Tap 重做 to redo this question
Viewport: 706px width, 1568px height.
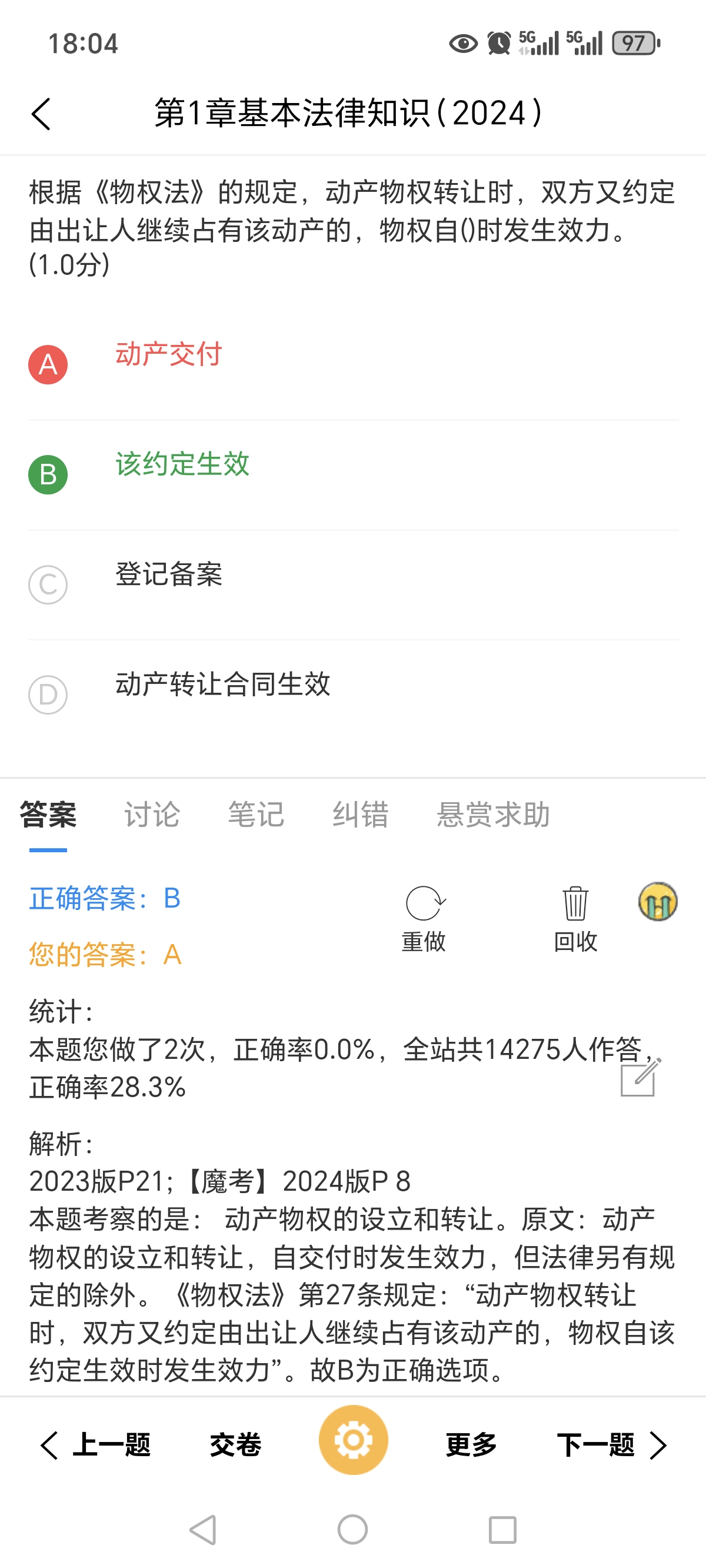[x=424, y=919]
